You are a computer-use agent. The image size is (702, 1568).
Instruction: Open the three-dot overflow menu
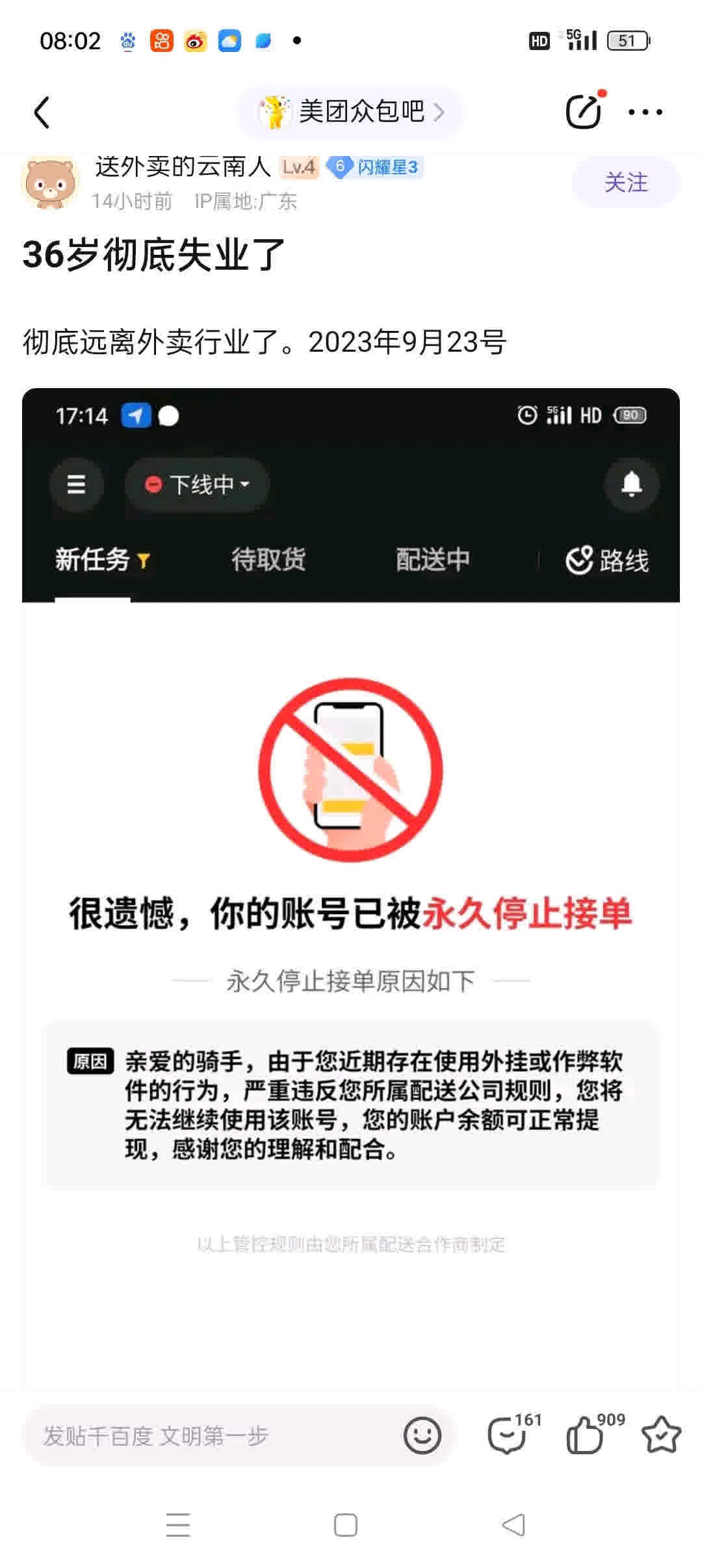click(645, 112)
